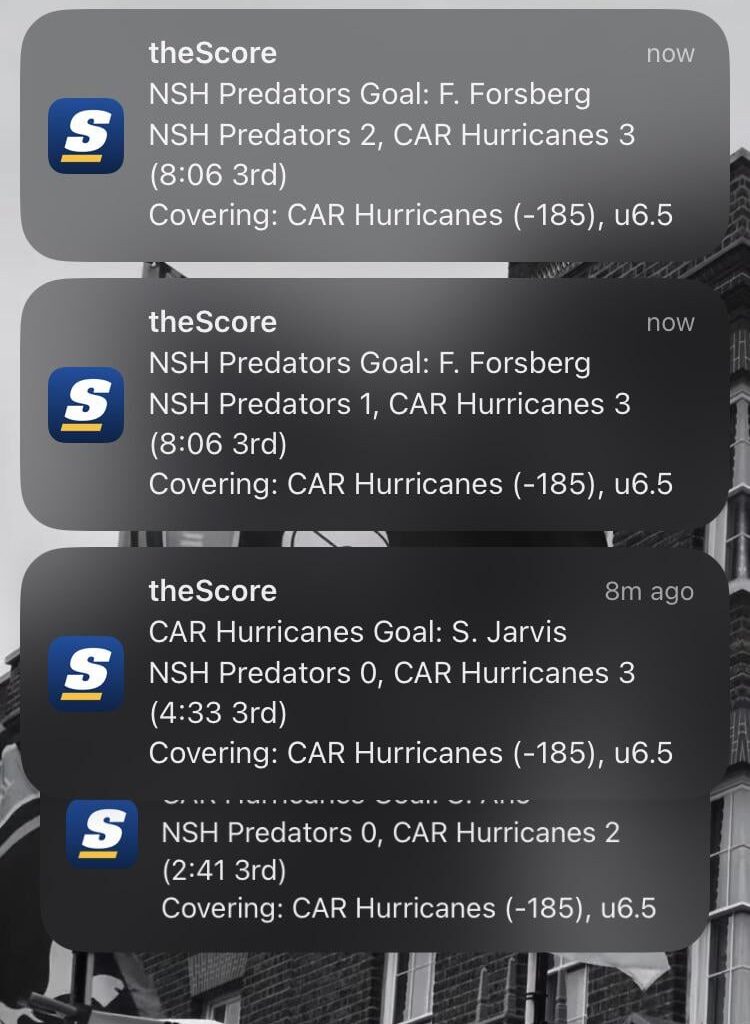Tap the '(8:06 3rd)' game clock text
This screenshot has width=750, height=1024.
[223, 174]
